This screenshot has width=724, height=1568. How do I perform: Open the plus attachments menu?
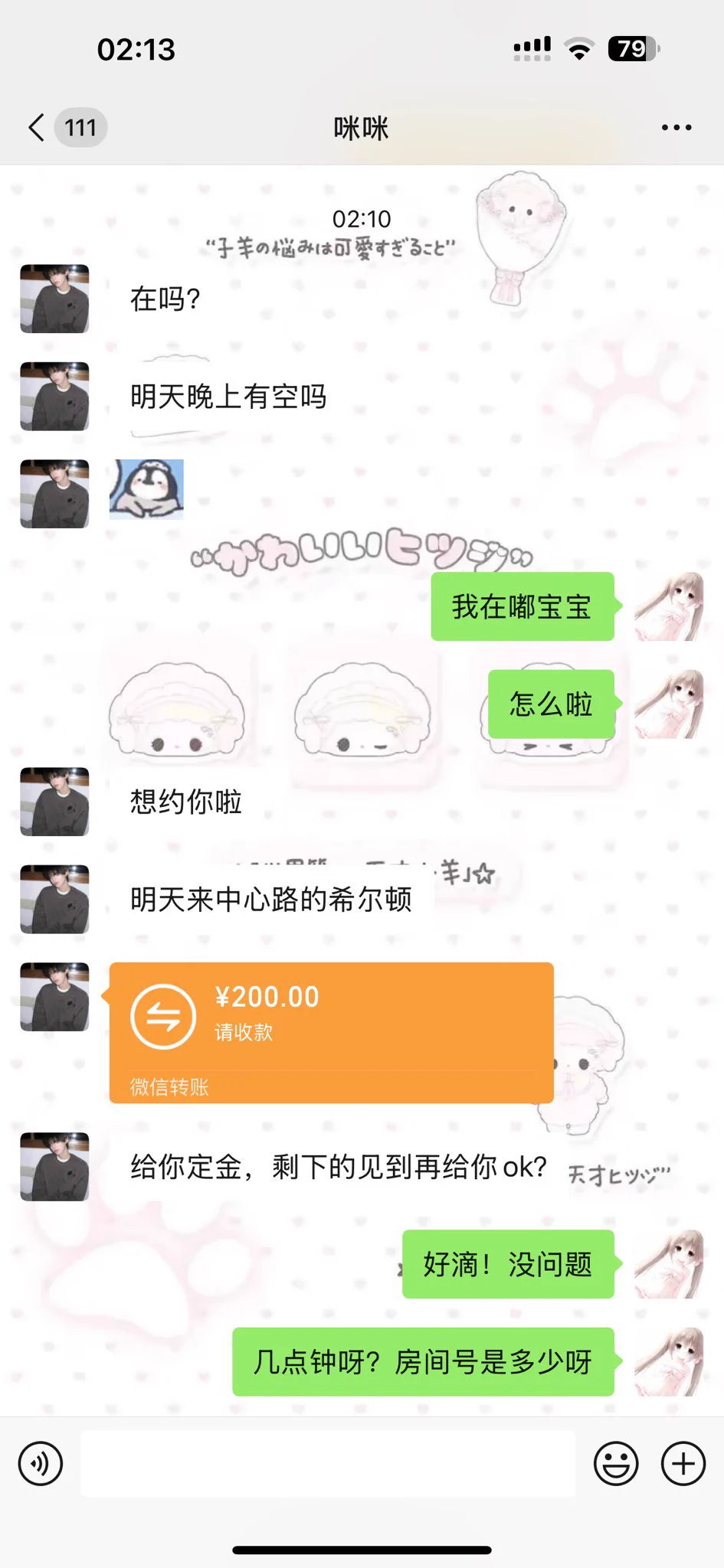683,1464
